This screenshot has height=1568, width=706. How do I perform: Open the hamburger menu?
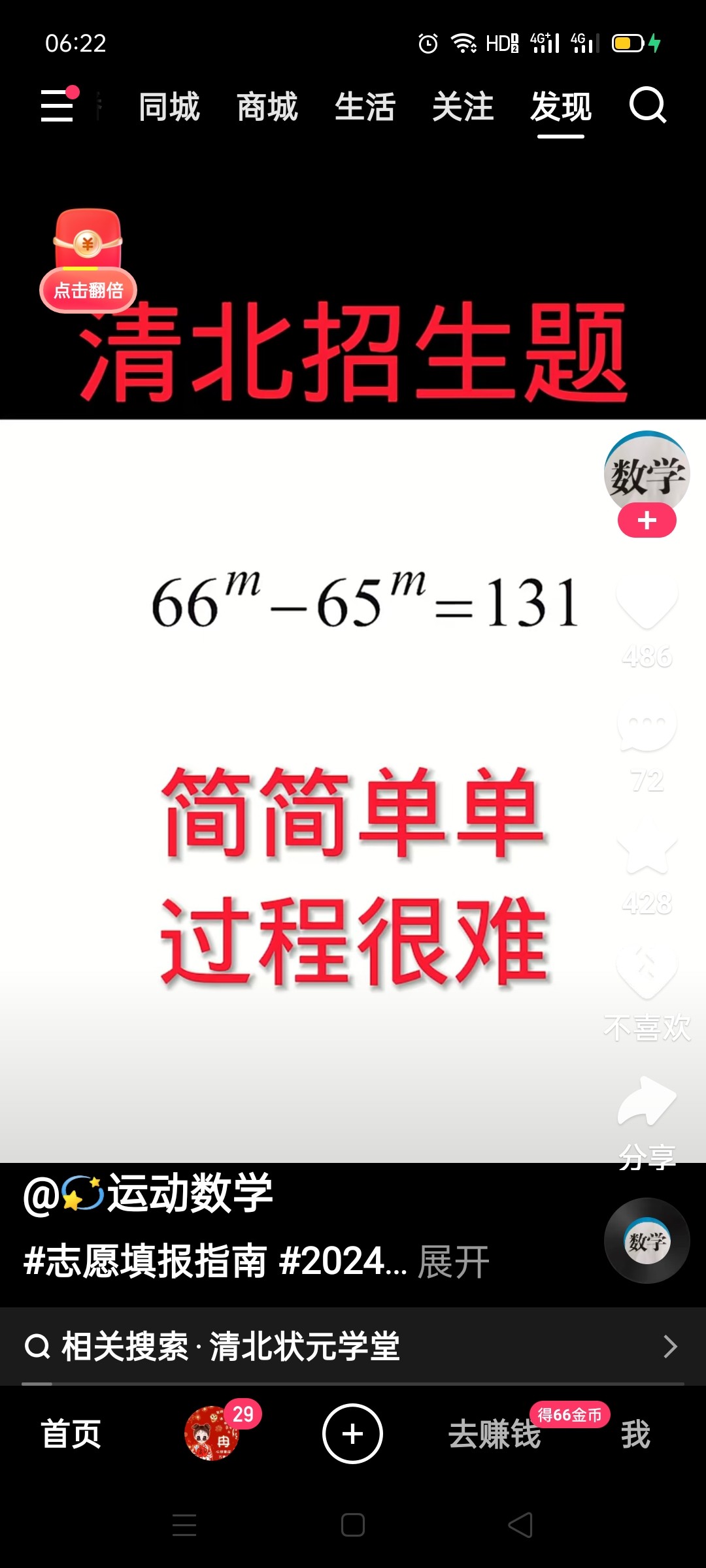point(58,105)
